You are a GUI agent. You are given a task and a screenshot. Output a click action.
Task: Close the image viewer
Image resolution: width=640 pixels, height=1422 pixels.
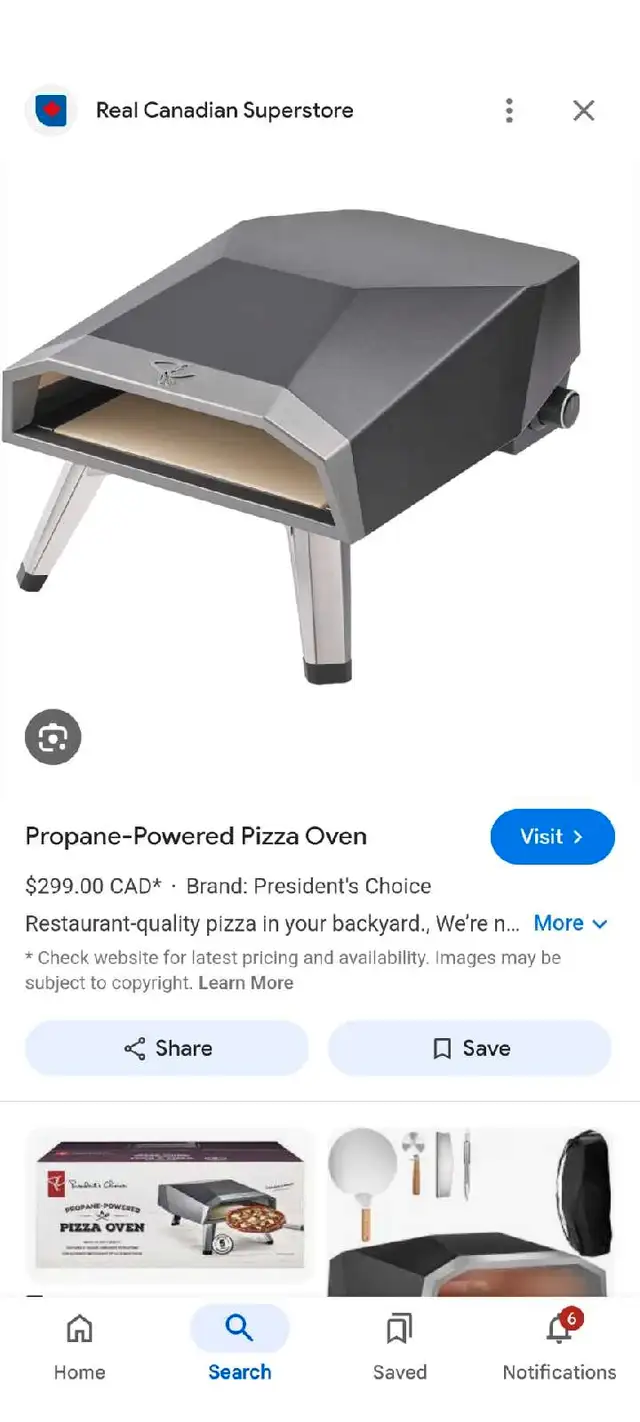(584, 110)
